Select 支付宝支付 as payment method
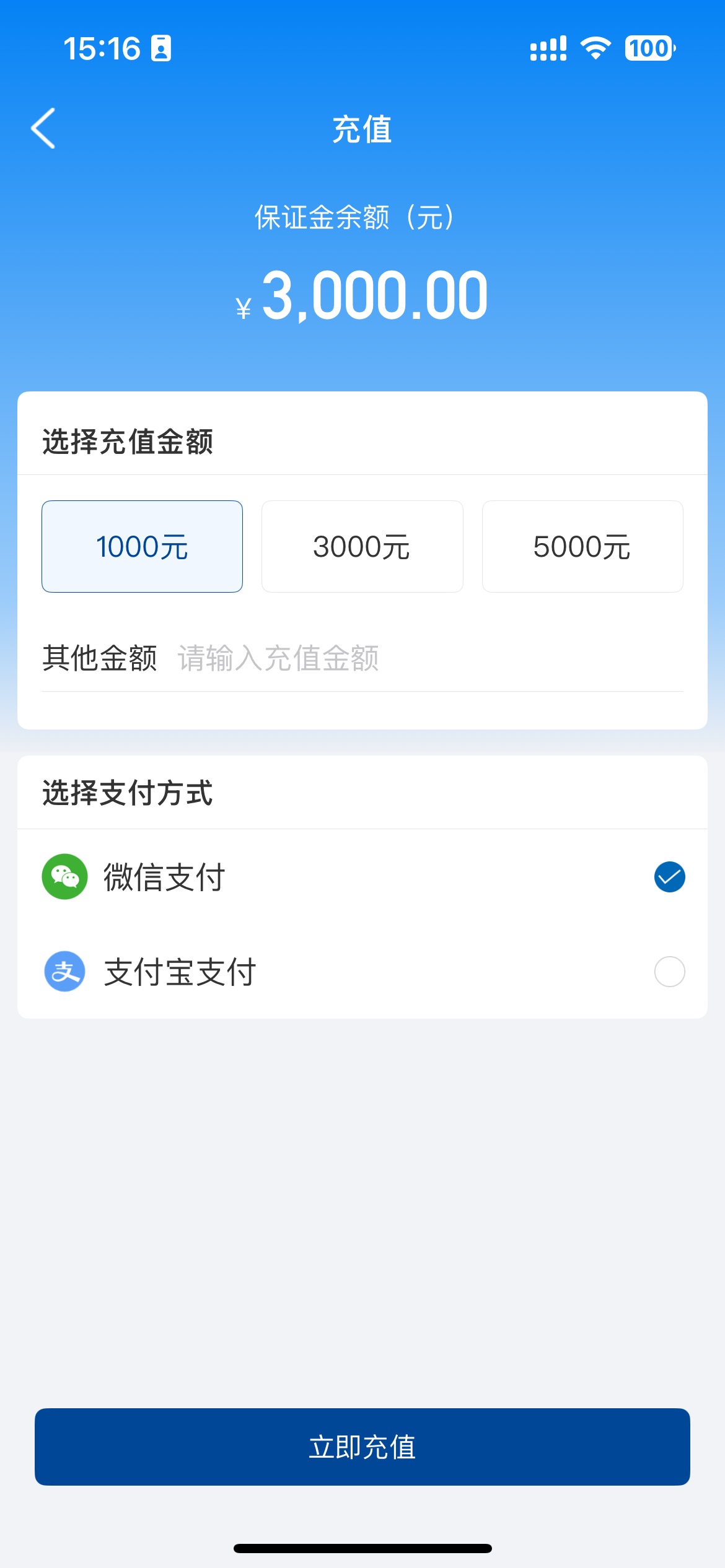725x1568 pixels. [362, 972]
